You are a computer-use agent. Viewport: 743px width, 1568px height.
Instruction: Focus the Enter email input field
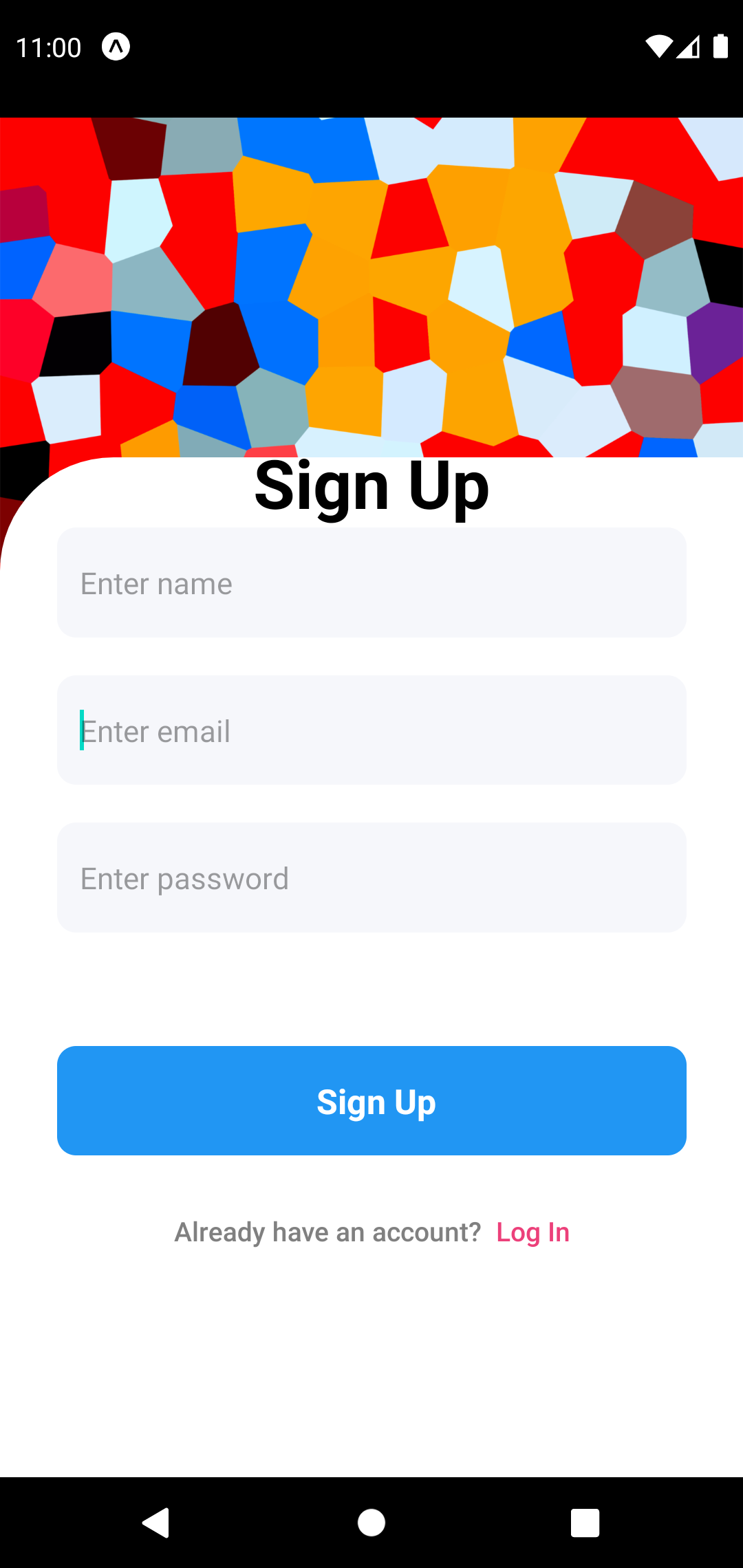371,730
